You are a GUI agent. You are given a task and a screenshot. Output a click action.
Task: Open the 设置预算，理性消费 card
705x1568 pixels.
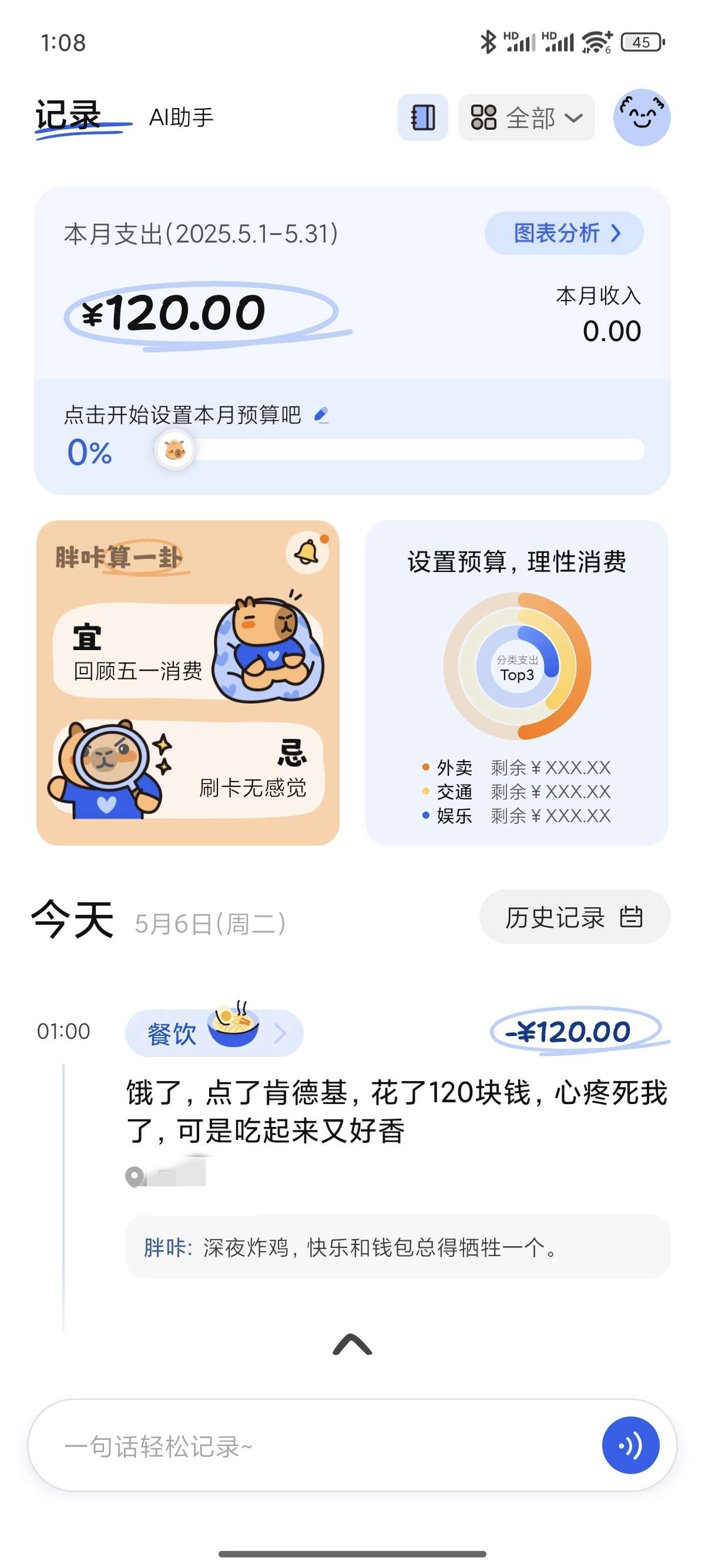(516, 682)
